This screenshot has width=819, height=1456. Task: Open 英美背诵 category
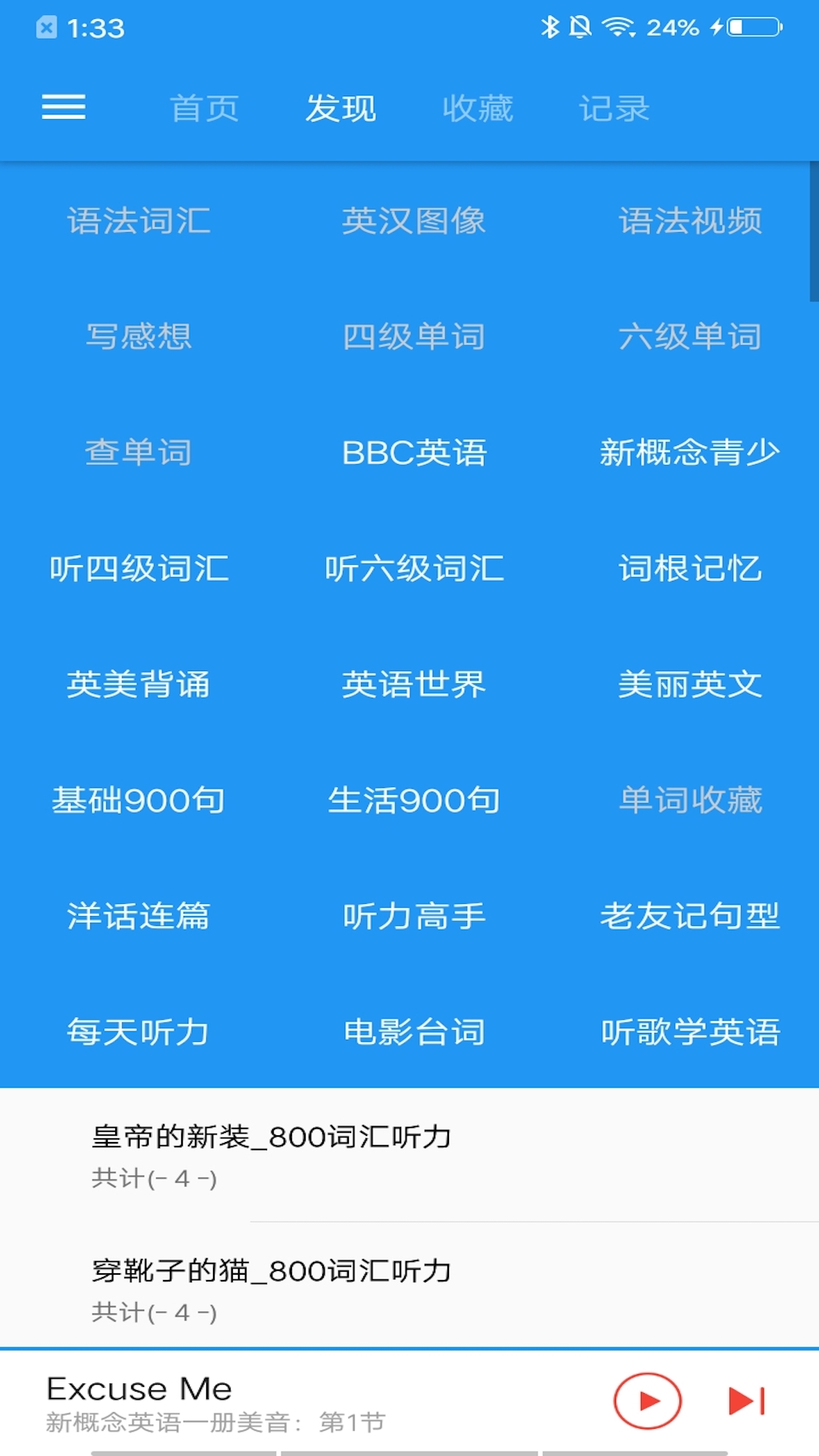[139, 685]
